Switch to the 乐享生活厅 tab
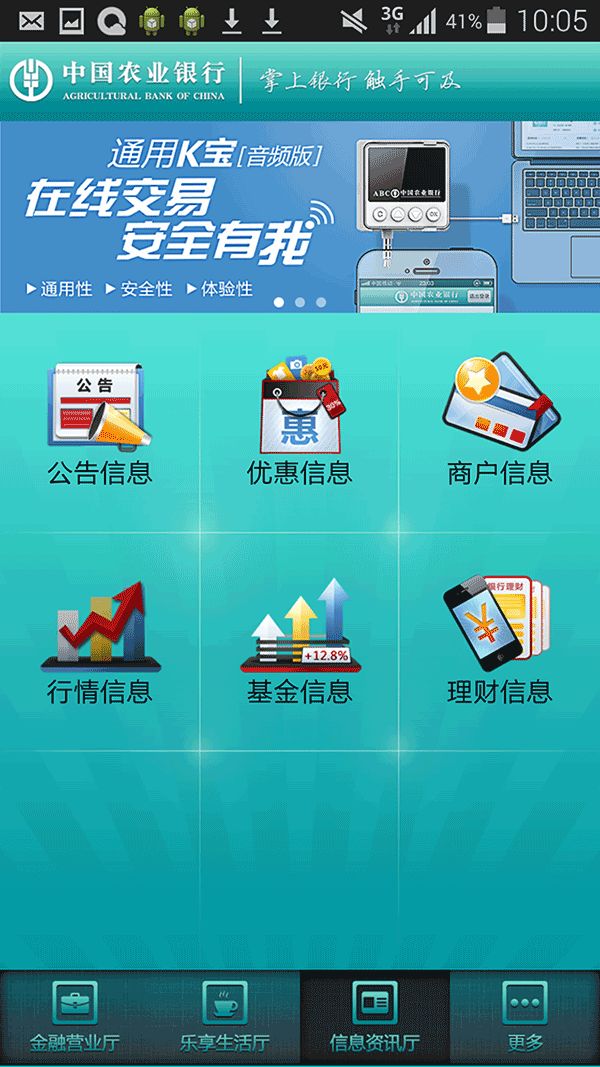Viewport: 600px width, 1067px height. (x=225, y=1017)
